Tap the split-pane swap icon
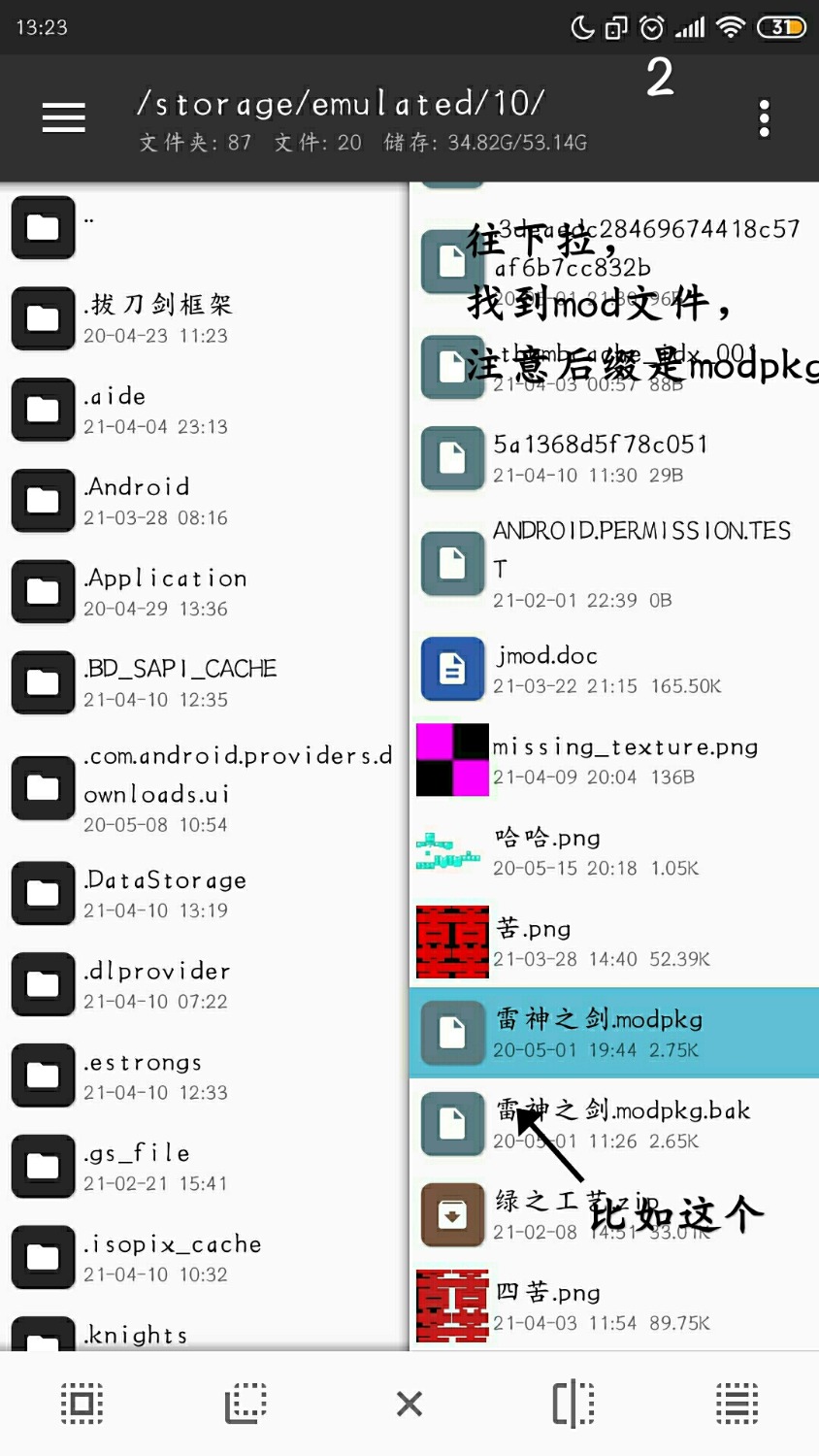 coord(573,1403)
